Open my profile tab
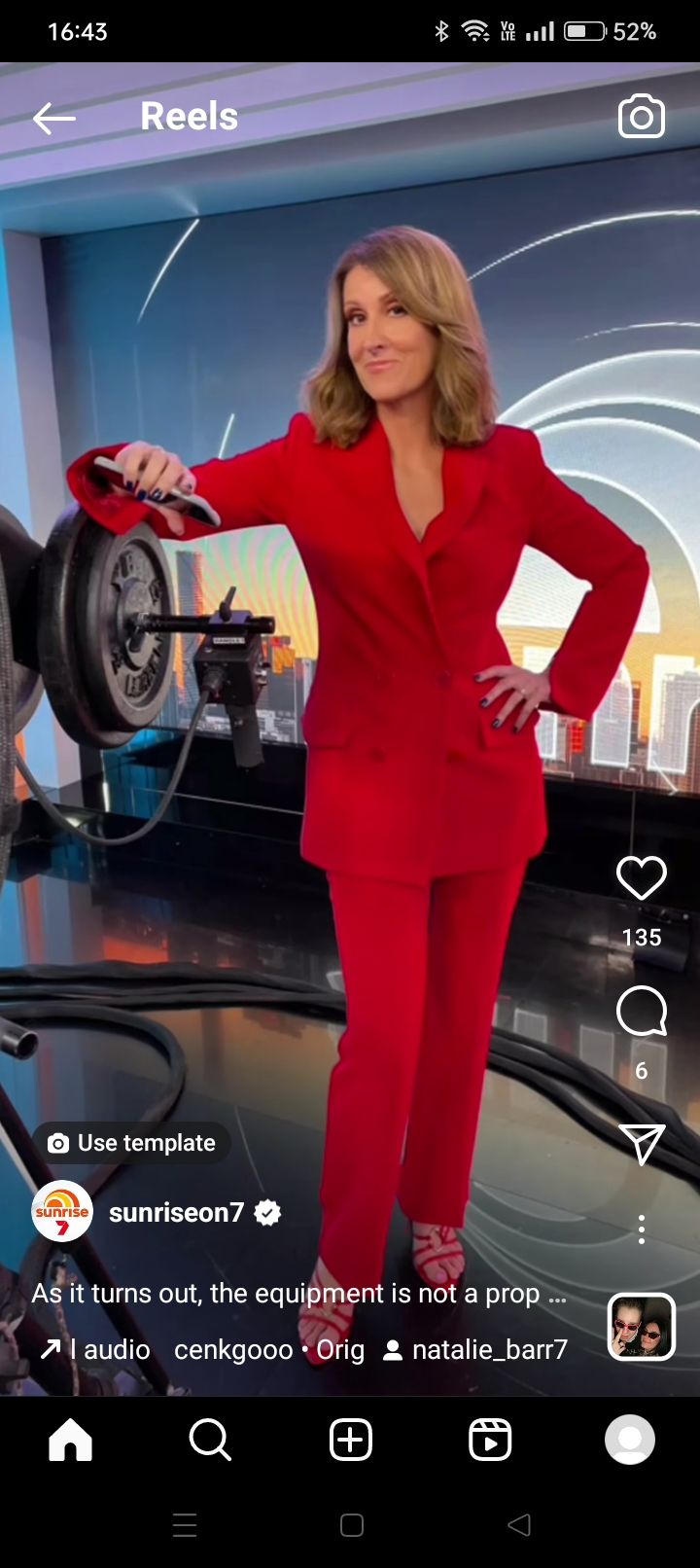 pyautogui.click(x=630, y=1440)
